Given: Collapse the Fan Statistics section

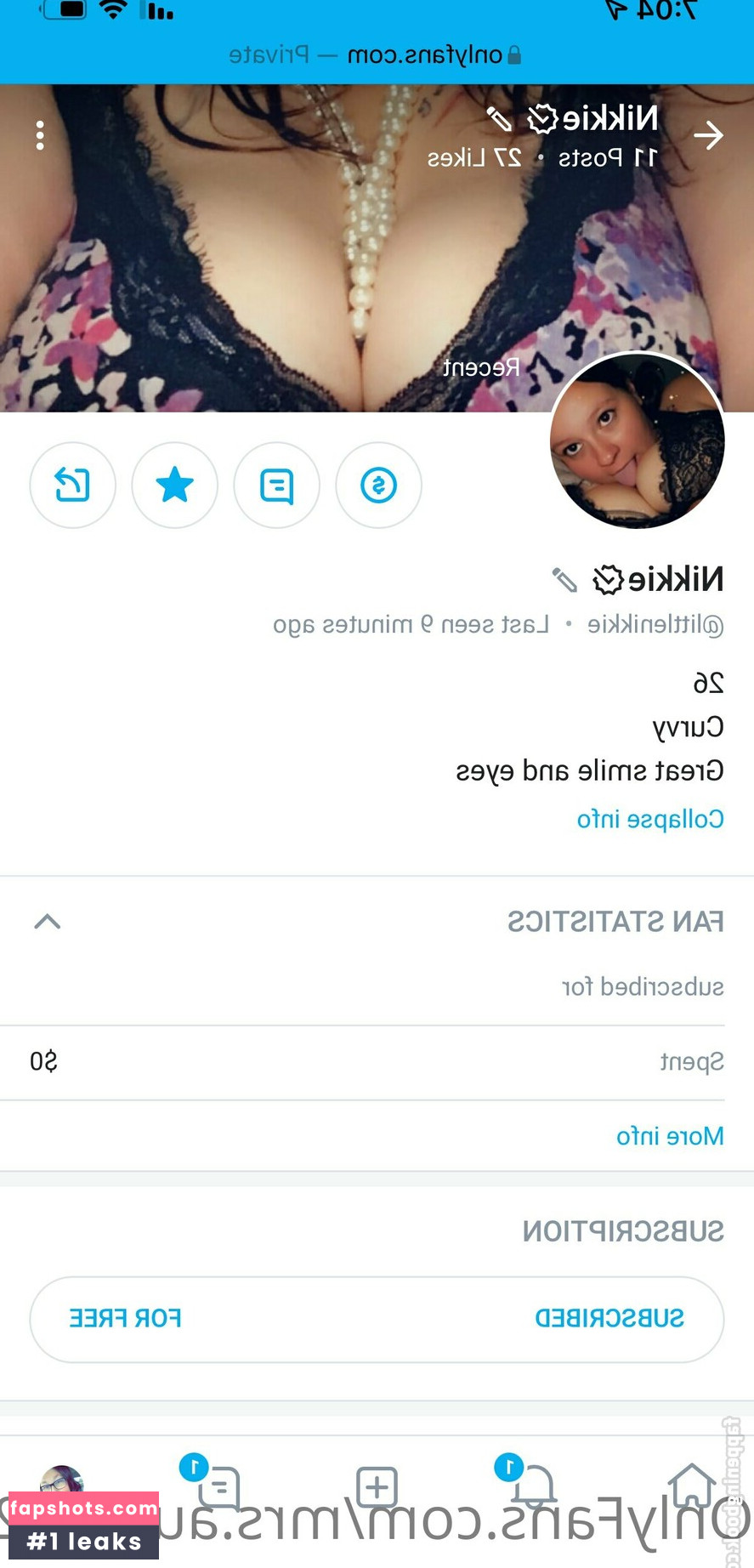Looking at the screenshot, I should tap(48, 922).
